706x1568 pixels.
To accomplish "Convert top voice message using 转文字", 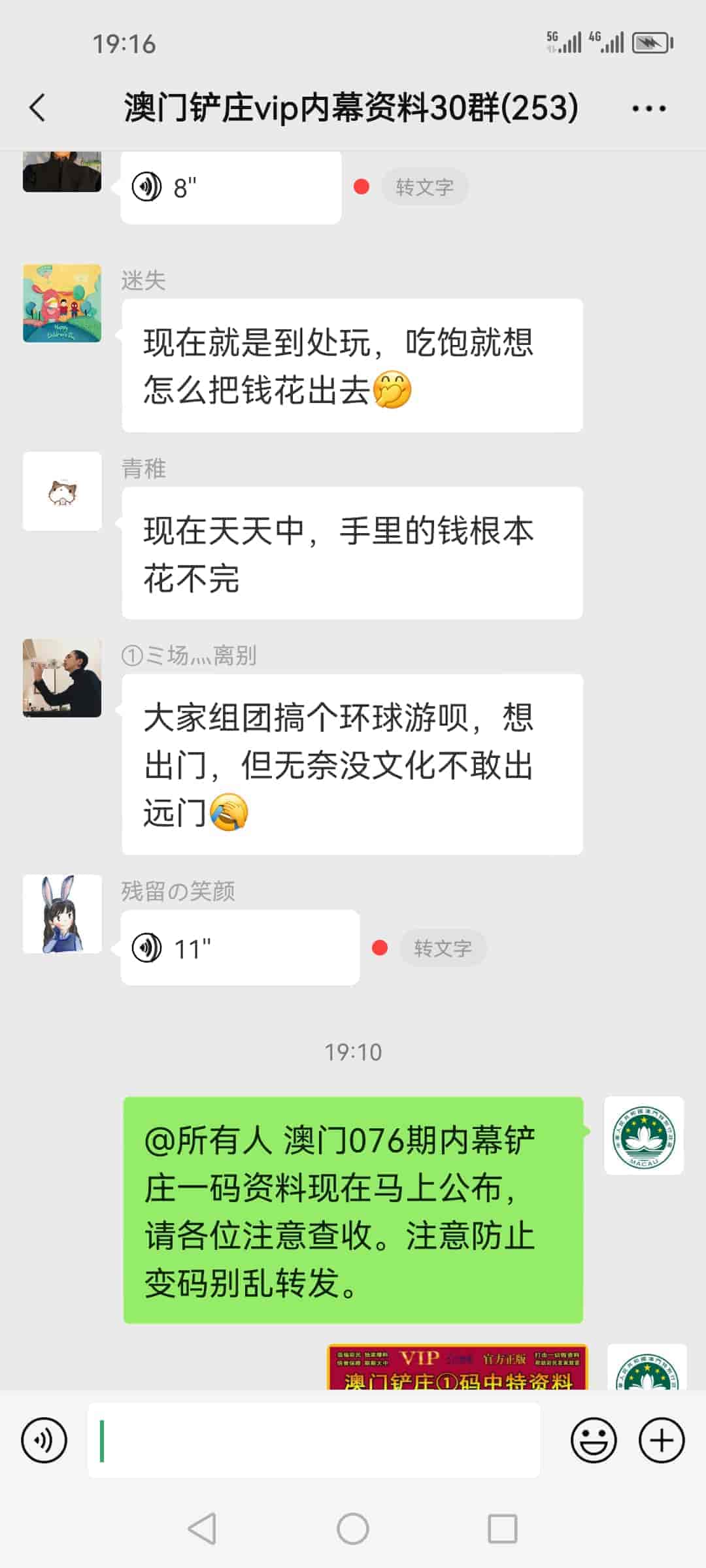I will click(x=426, y=185).
